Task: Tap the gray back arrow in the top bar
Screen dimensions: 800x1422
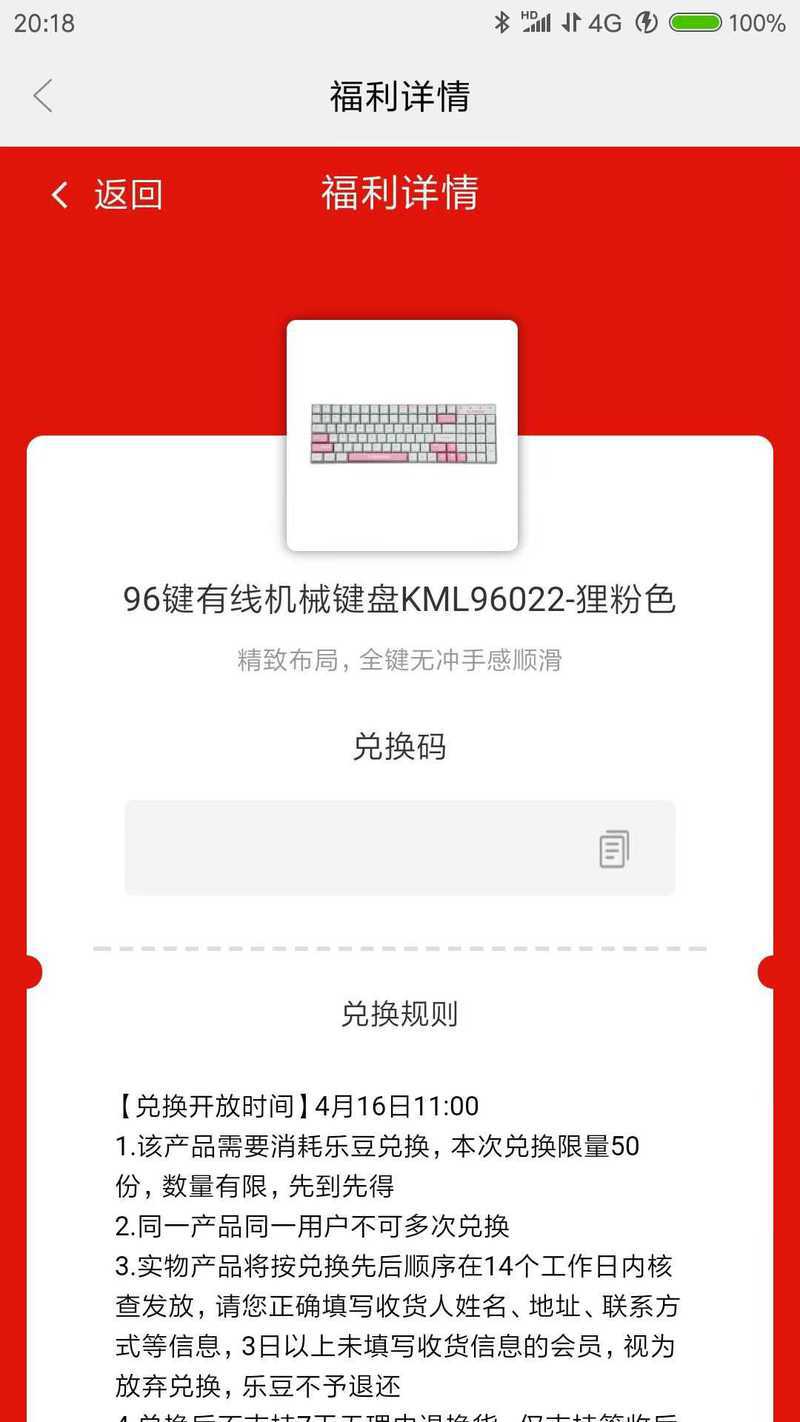Action: click(42, 96)
